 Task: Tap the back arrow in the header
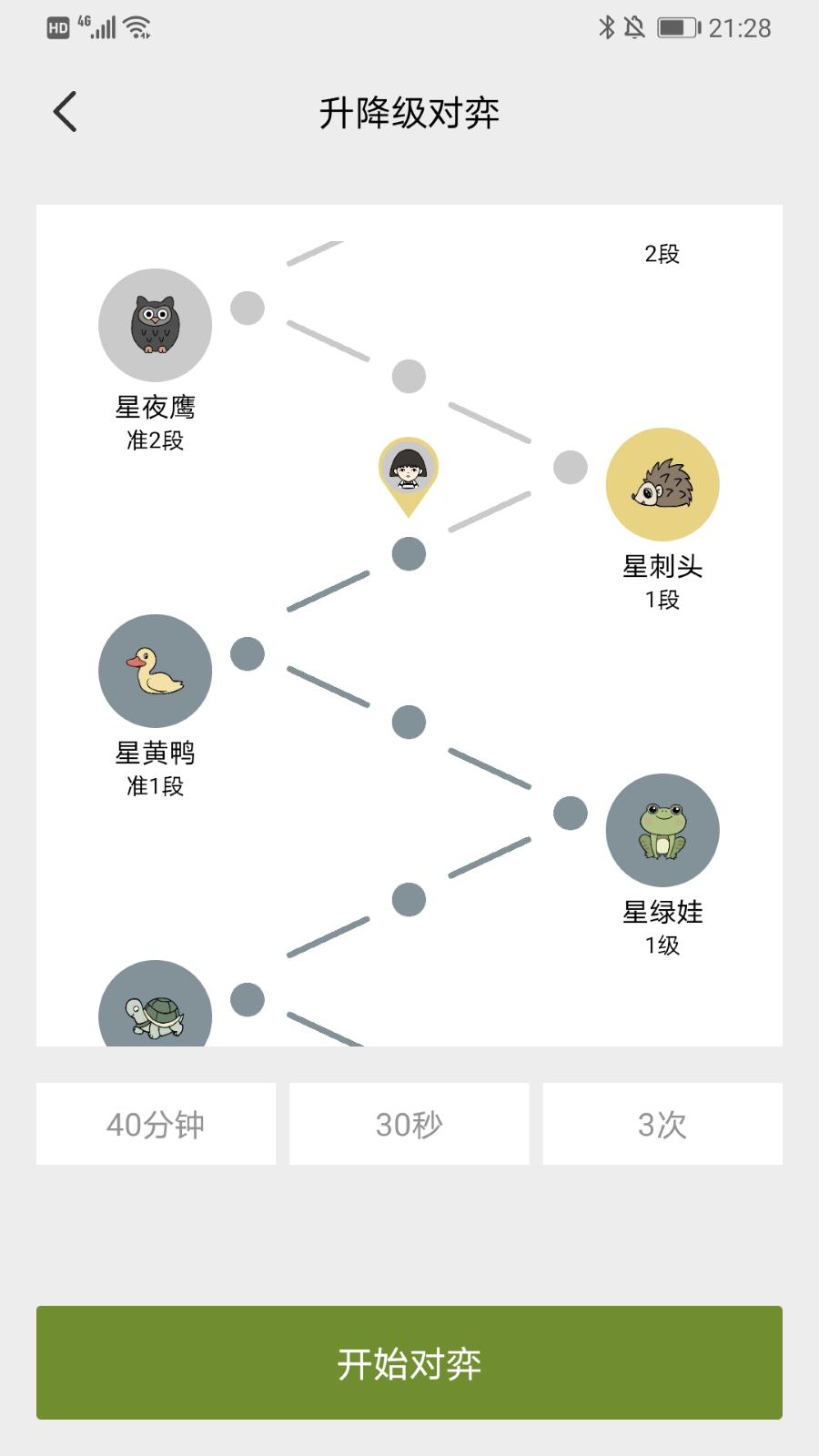coord(62,111)
